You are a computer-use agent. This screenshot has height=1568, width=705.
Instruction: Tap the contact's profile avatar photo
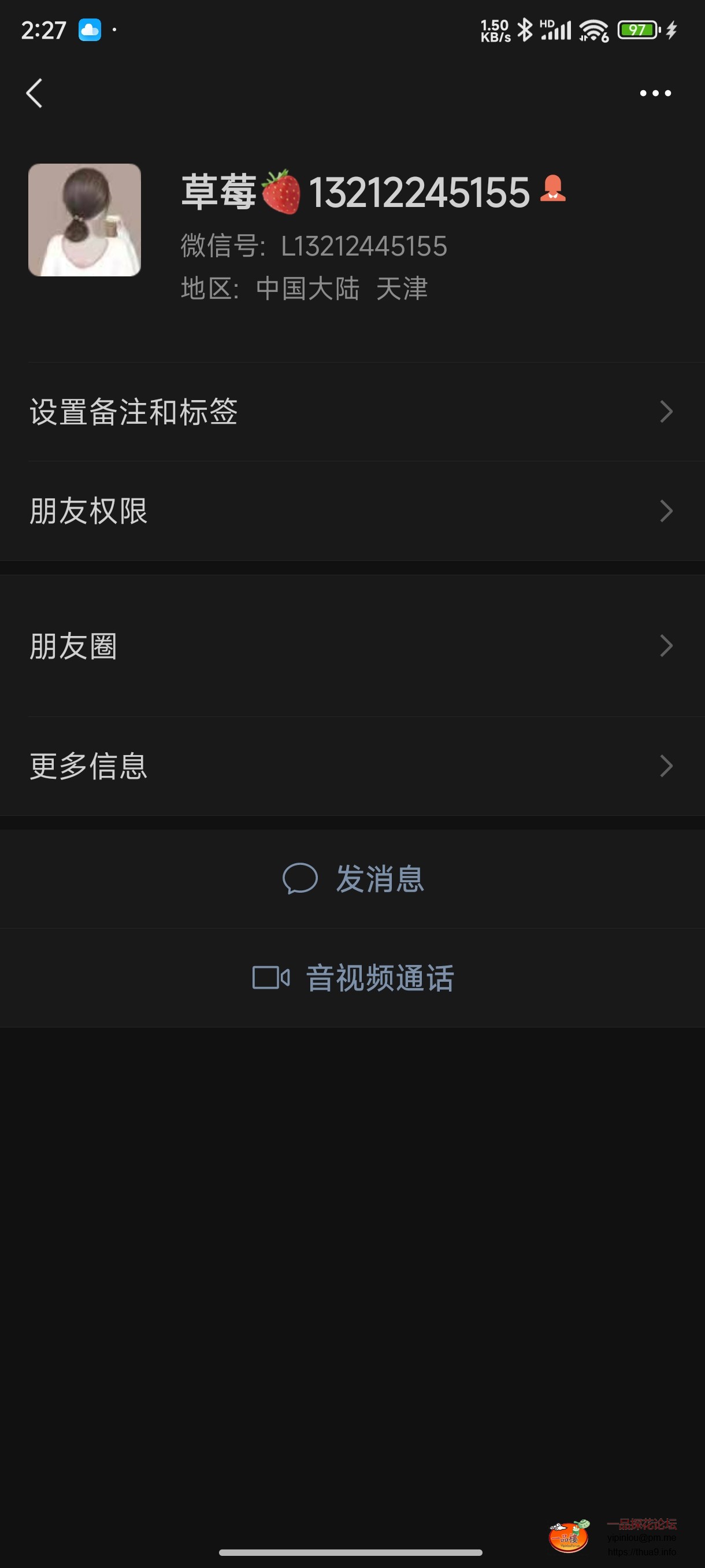(84, 219)
